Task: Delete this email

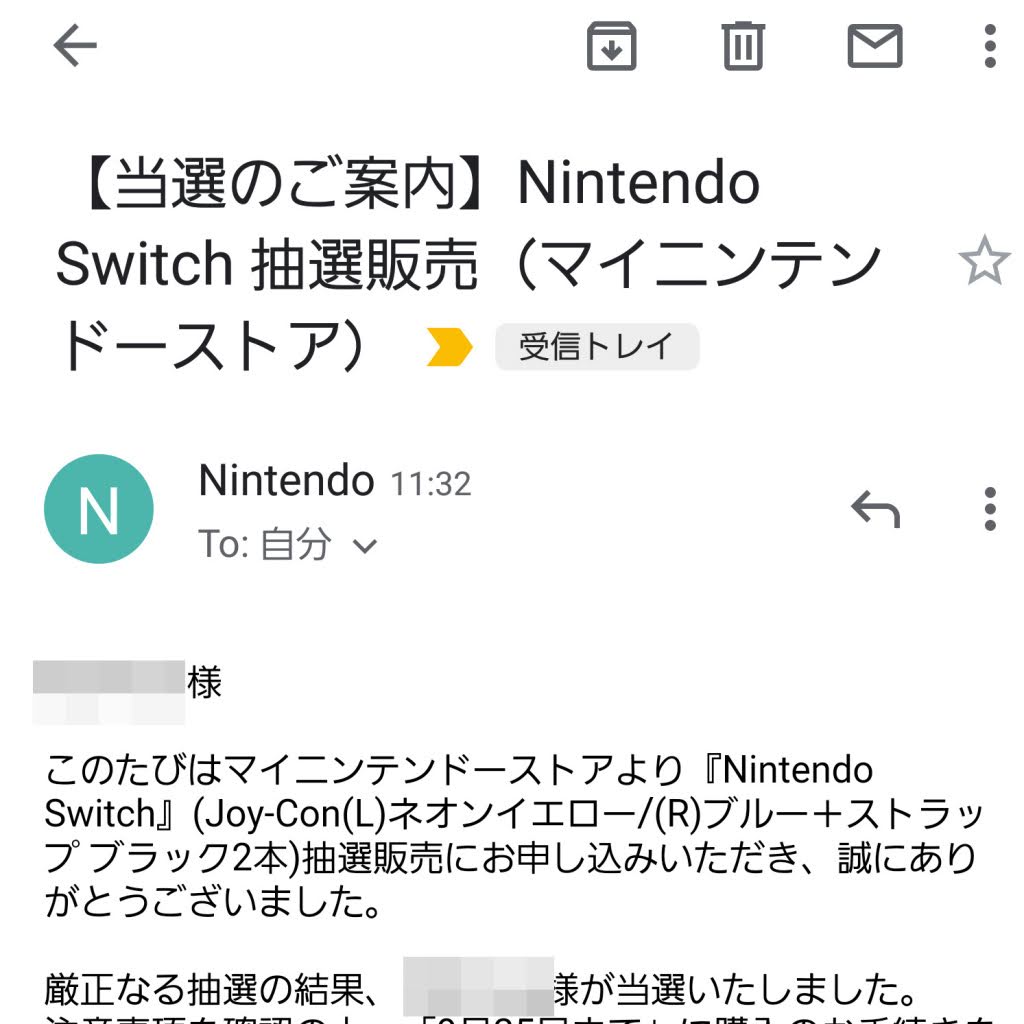Action: 743,46
